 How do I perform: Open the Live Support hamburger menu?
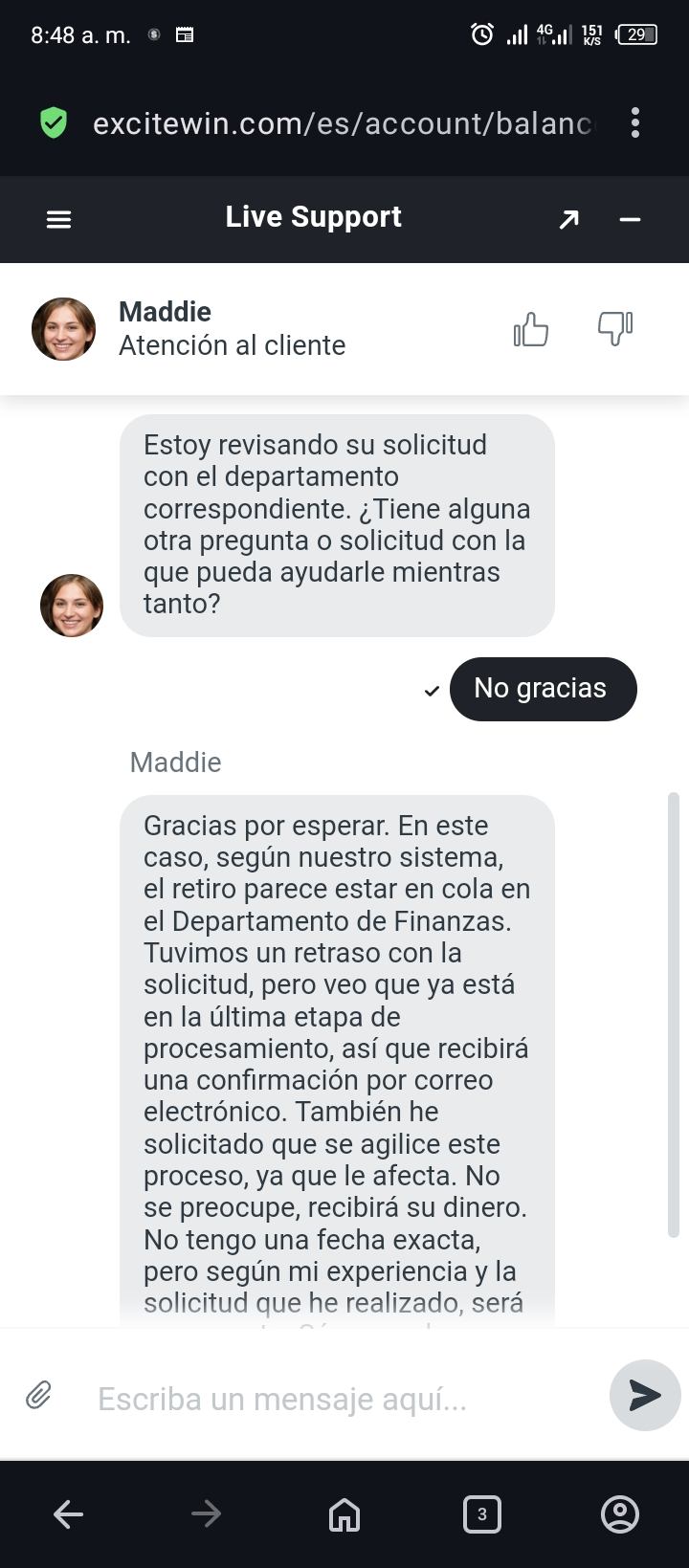click(x=59, y=220)
